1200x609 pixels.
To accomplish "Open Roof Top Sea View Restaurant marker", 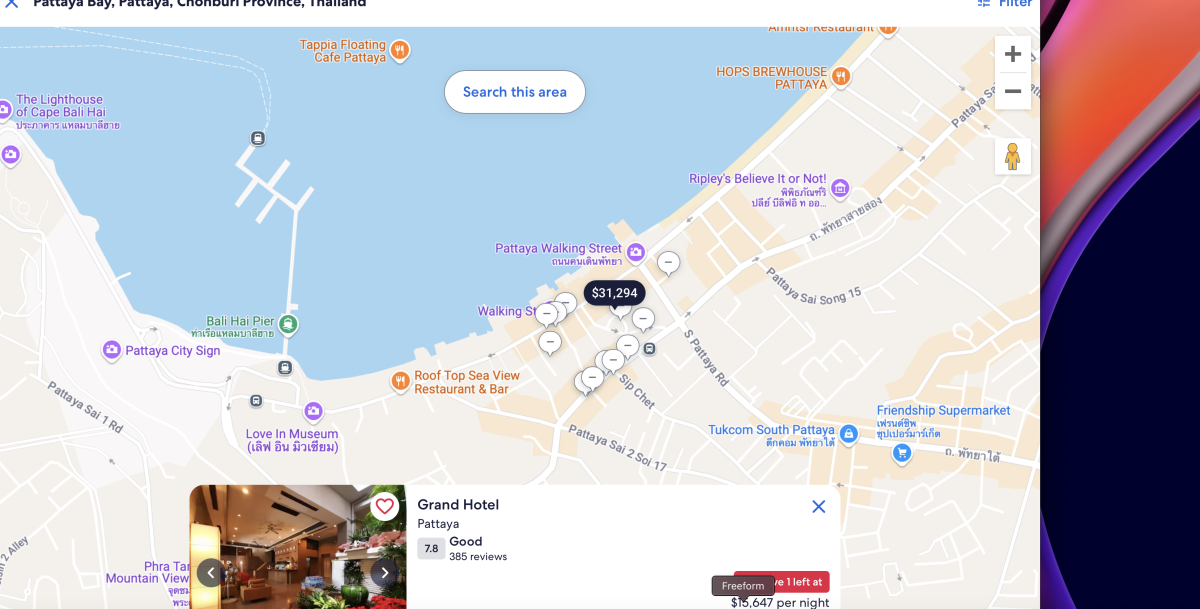I will coord(399,380).
